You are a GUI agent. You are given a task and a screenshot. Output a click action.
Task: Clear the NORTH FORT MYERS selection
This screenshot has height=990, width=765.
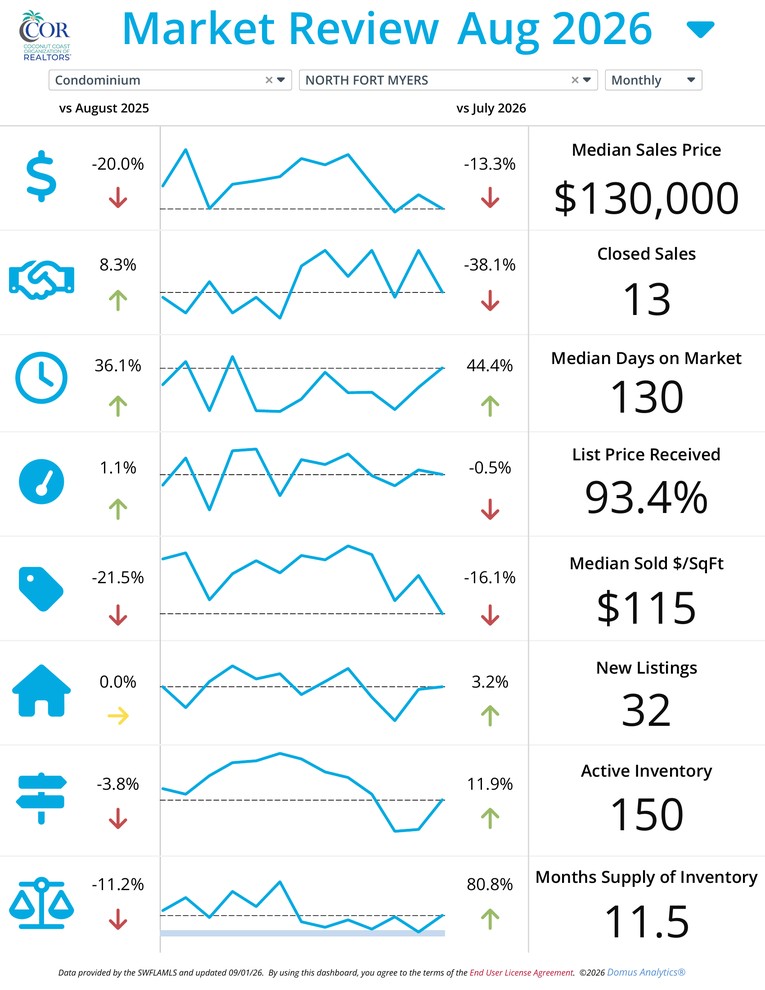[575, 80]
